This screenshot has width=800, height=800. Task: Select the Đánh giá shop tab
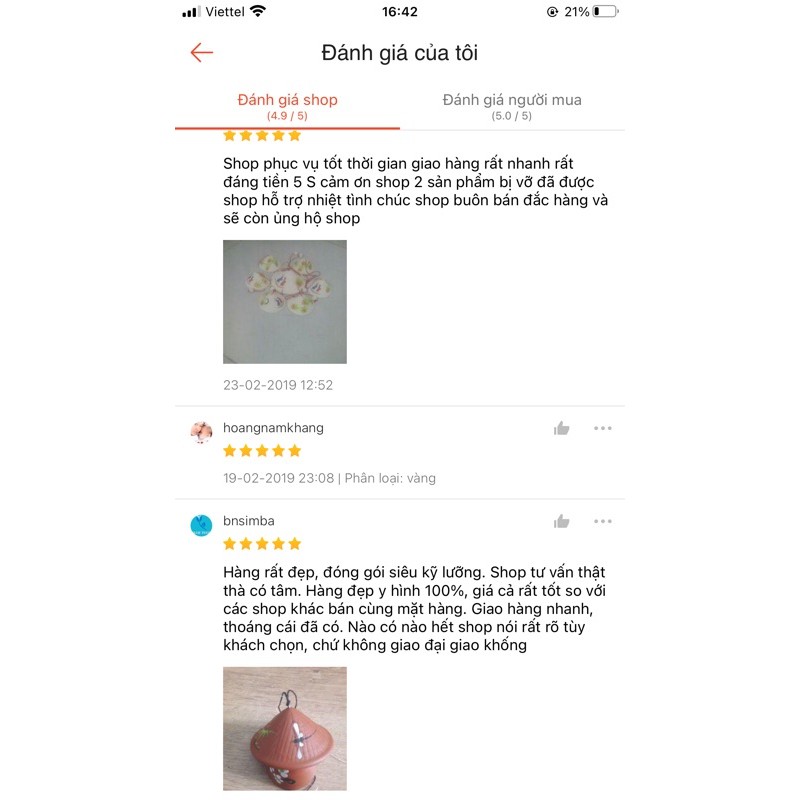(287, 106)
